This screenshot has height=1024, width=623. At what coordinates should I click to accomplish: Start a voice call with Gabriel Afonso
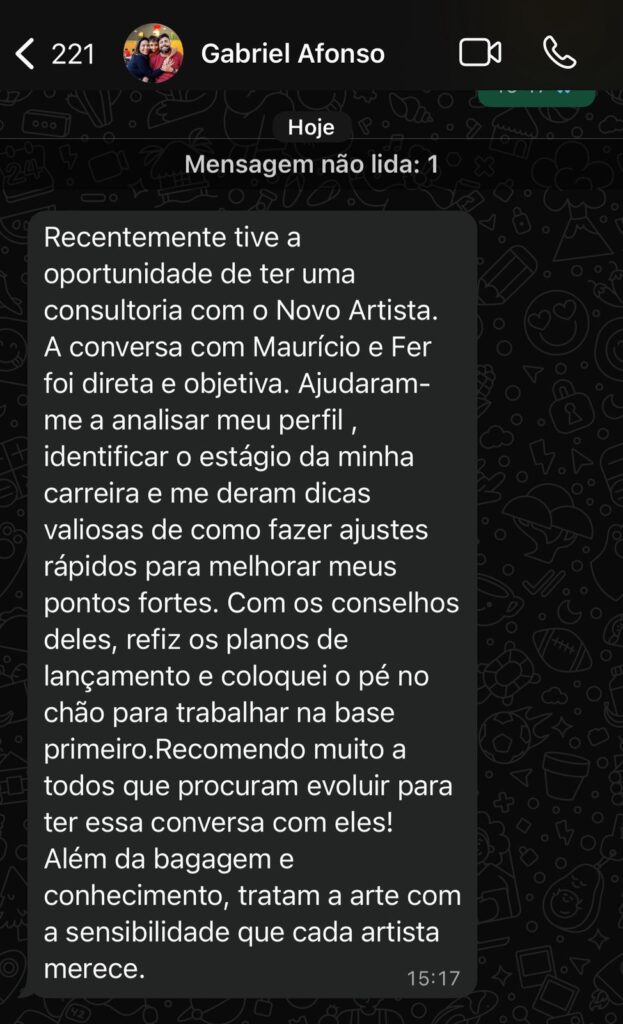(559, 53)
